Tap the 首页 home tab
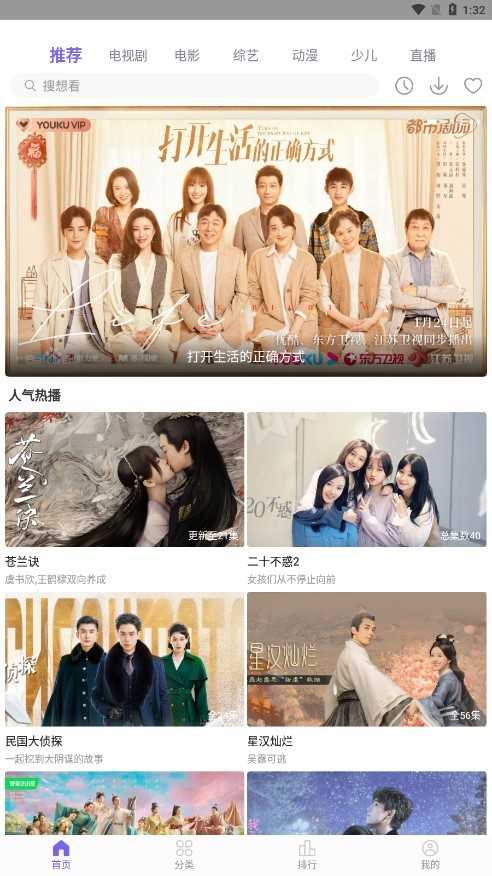The height and width of the screenshot is (876, 492). 61,855
